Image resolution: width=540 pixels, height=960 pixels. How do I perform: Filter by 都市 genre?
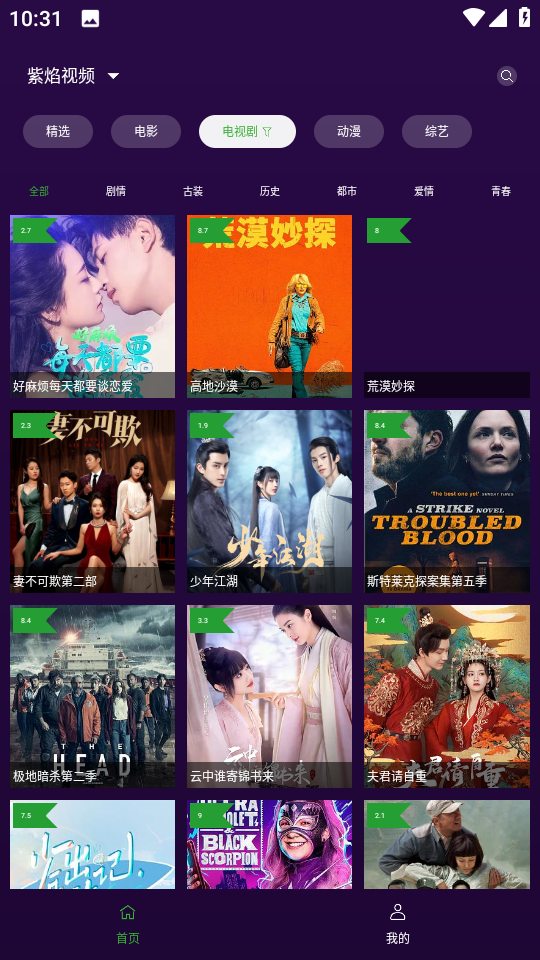[x=347, y=191]
